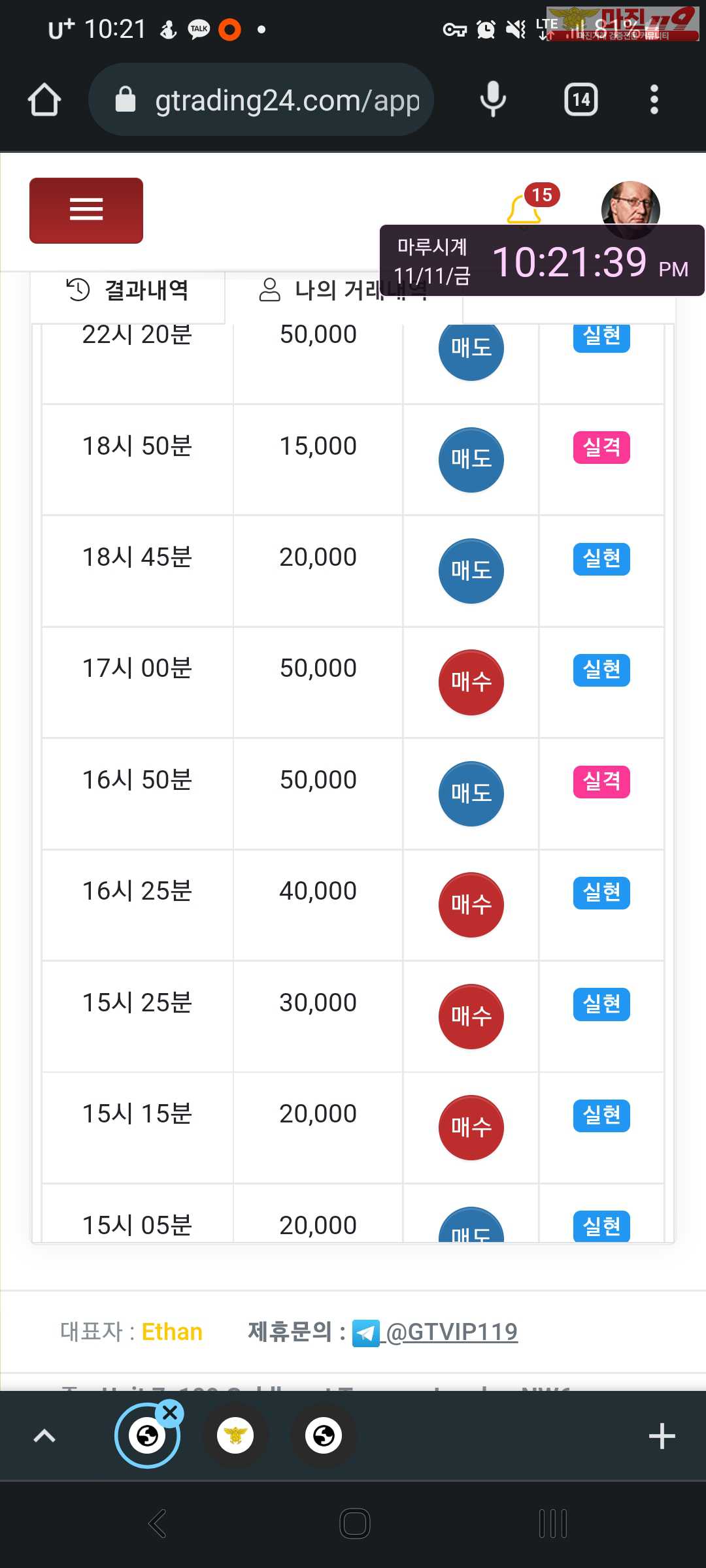Switch to the eagle emblem tab
Screen dimensions: 706x1568
point(235,1435)
